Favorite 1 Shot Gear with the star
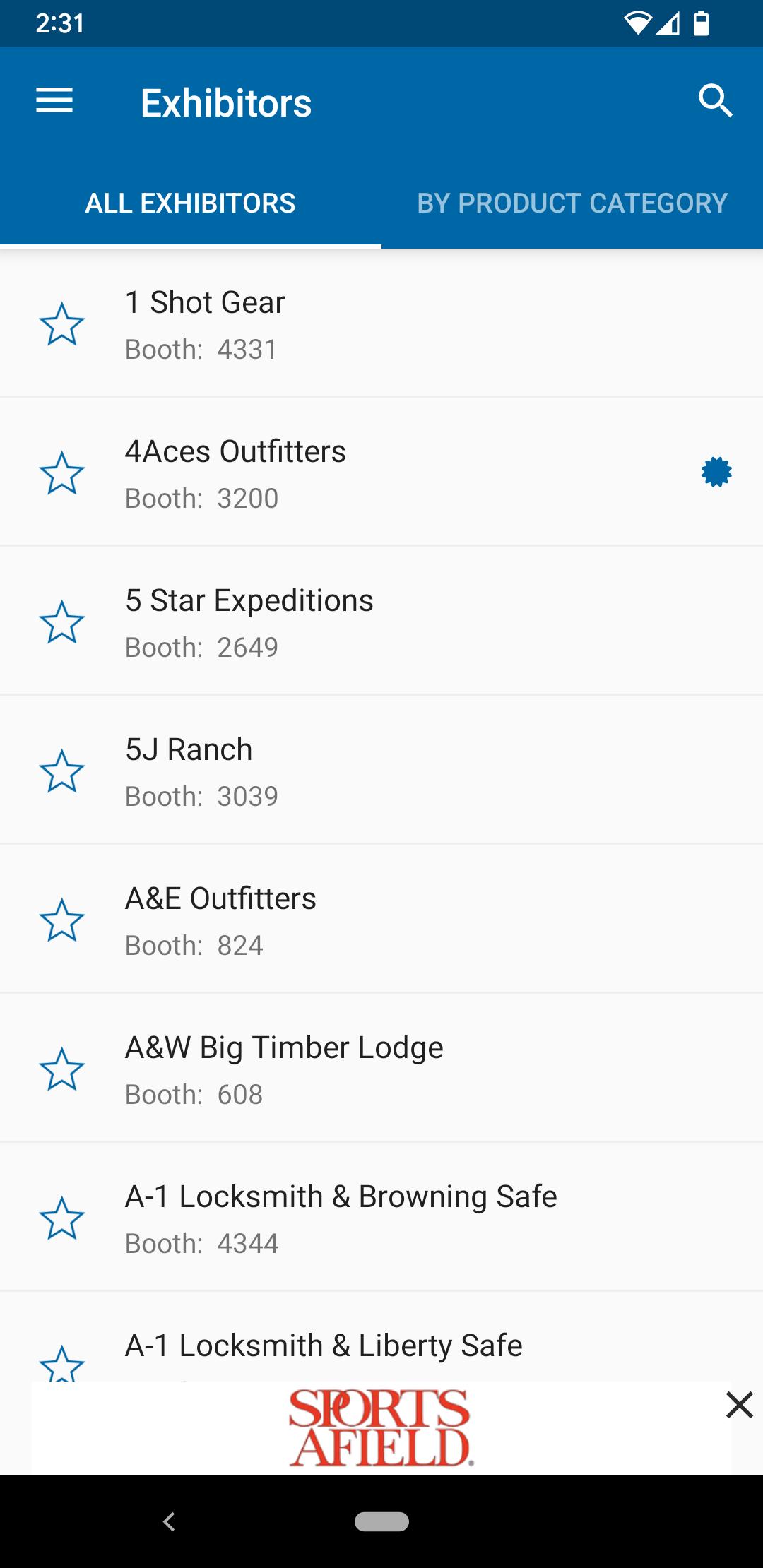Image resolution: width=763 pixels, height=1568 pixels. pos(61,323)
